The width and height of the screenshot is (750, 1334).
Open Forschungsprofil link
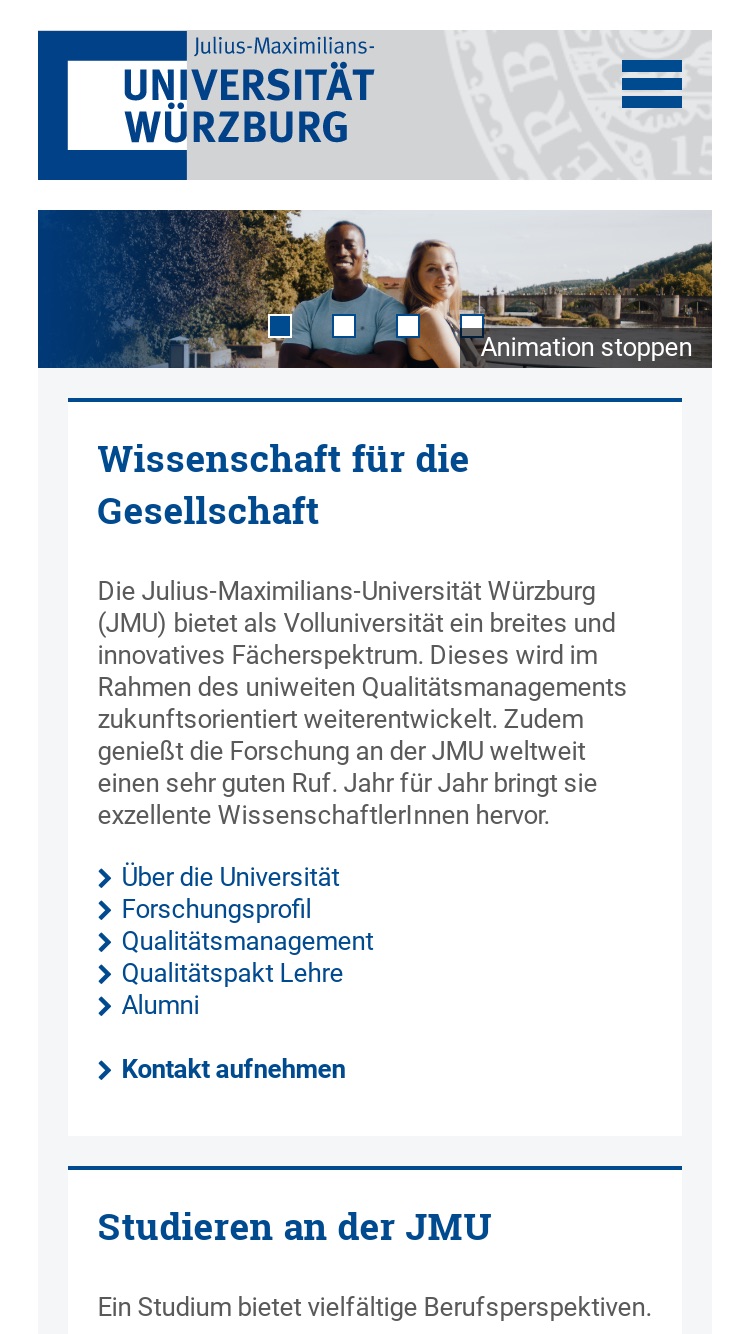click(x=216, y=909)
